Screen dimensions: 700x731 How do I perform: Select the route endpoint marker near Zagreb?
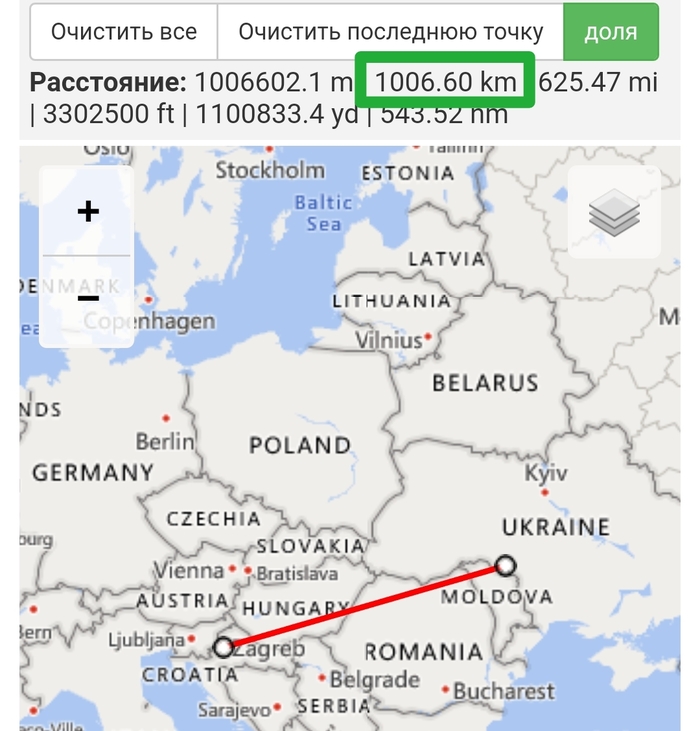(224, 647)
